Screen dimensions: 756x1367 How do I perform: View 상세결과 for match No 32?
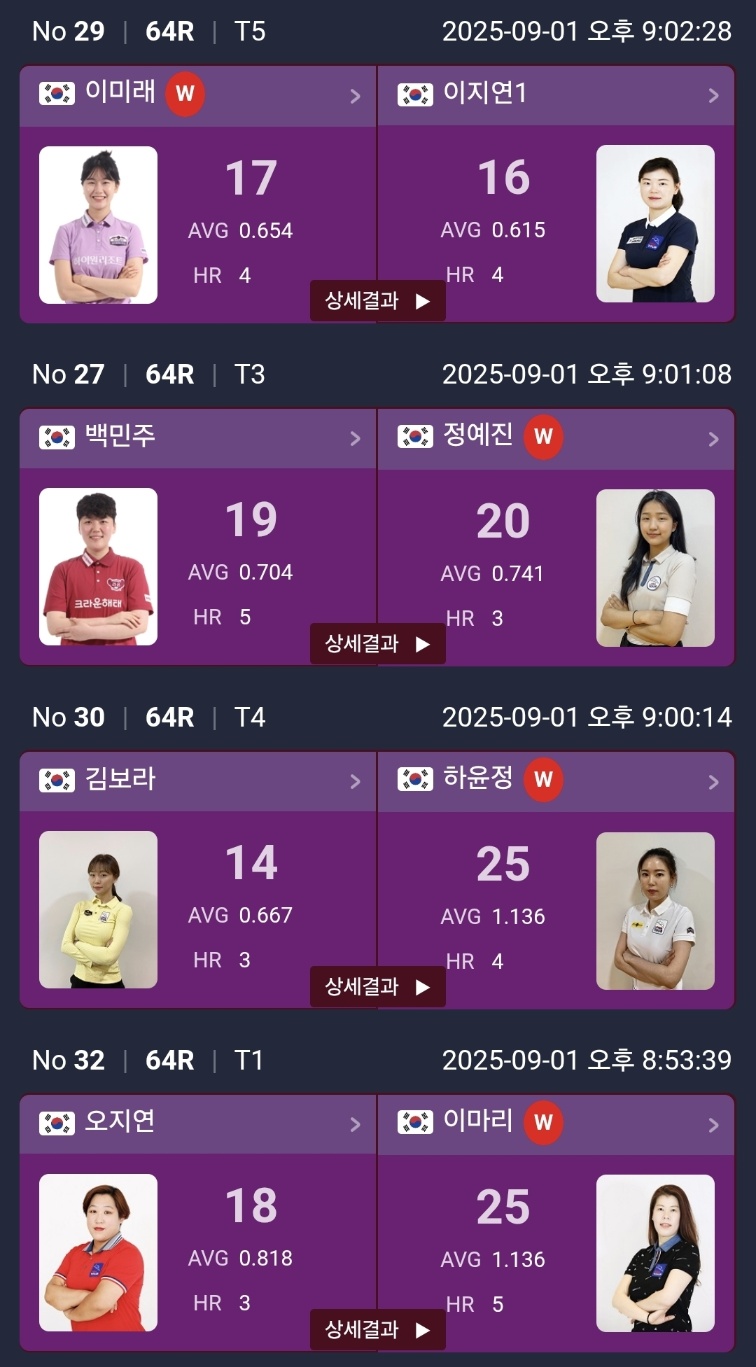(x=377, y=1330)
